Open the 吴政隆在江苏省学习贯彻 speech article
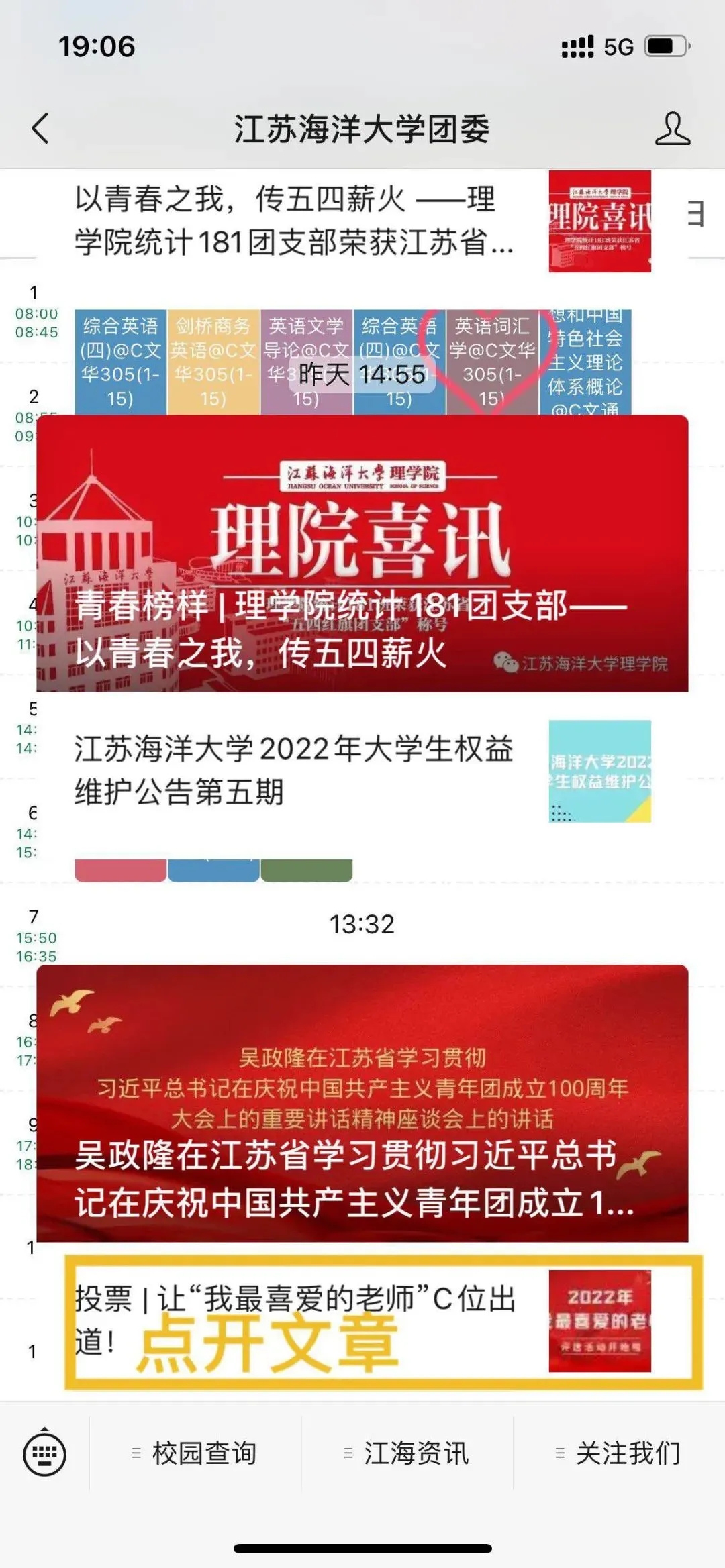Image resolution: width=725 pixels, height=1568 pixels. (362, 1103)
